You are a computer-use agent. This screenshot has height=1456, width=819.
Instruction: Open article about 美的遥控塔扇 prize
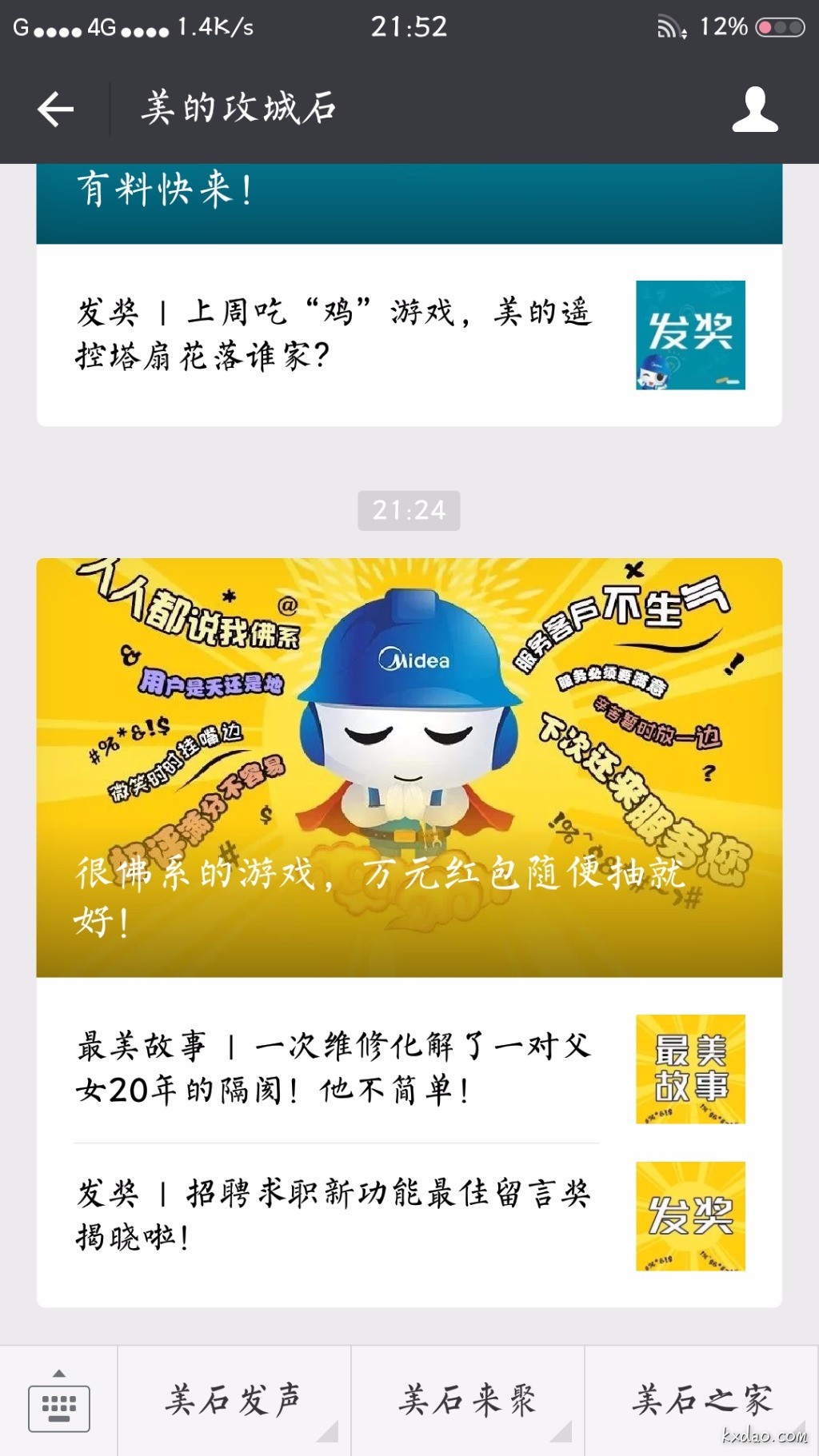pyautogui.click(x=408, y=334)
